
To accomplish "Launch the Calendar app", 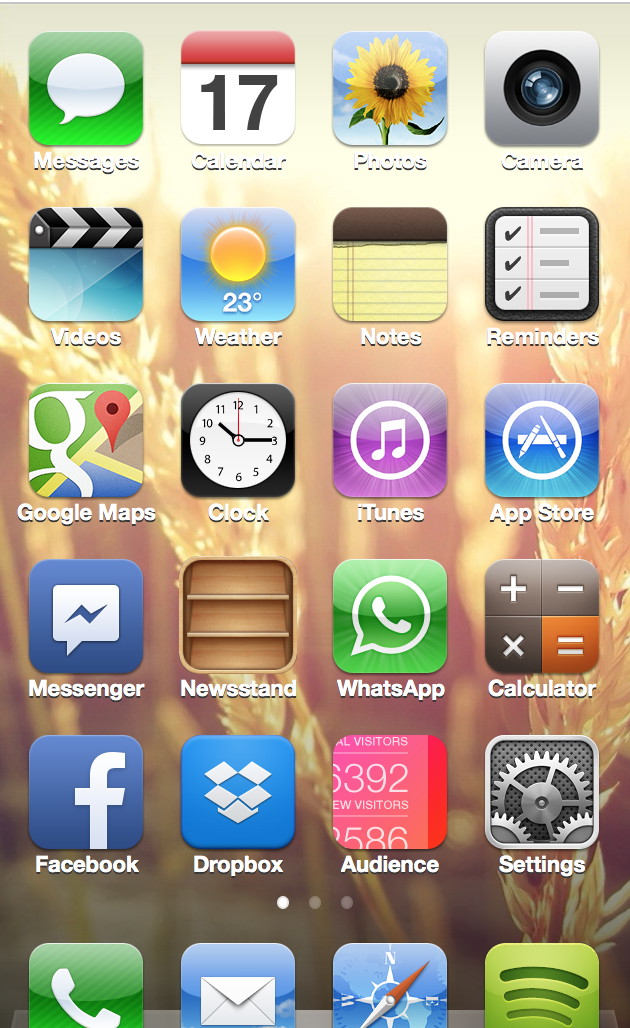I will 238,89.
